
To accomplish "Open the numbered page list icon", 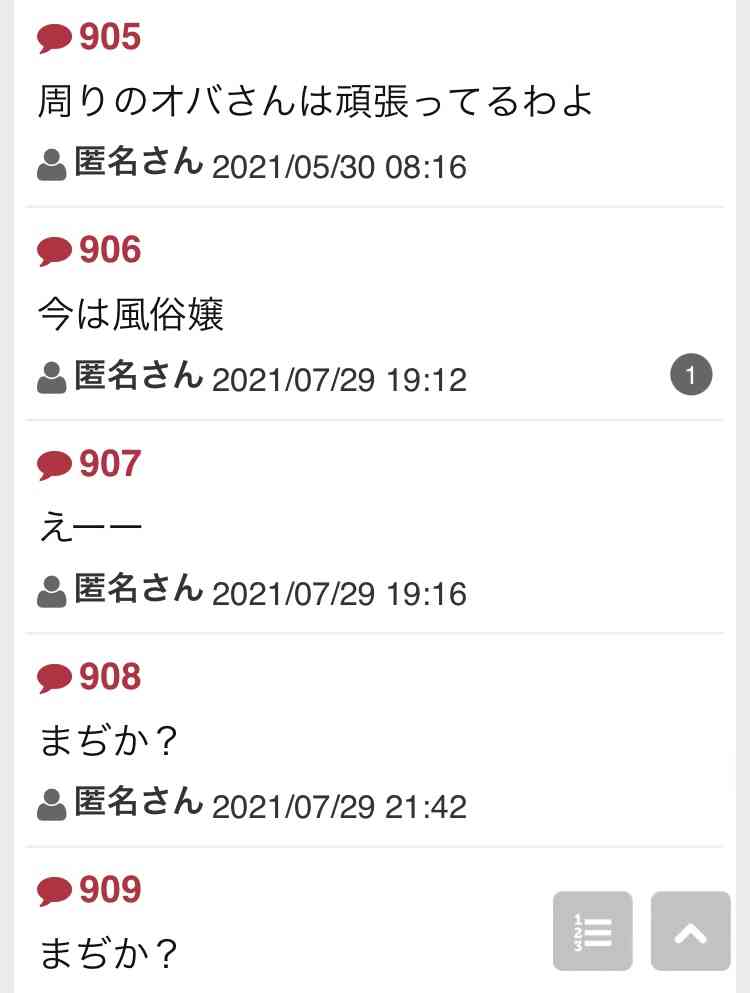I will 592,931.
